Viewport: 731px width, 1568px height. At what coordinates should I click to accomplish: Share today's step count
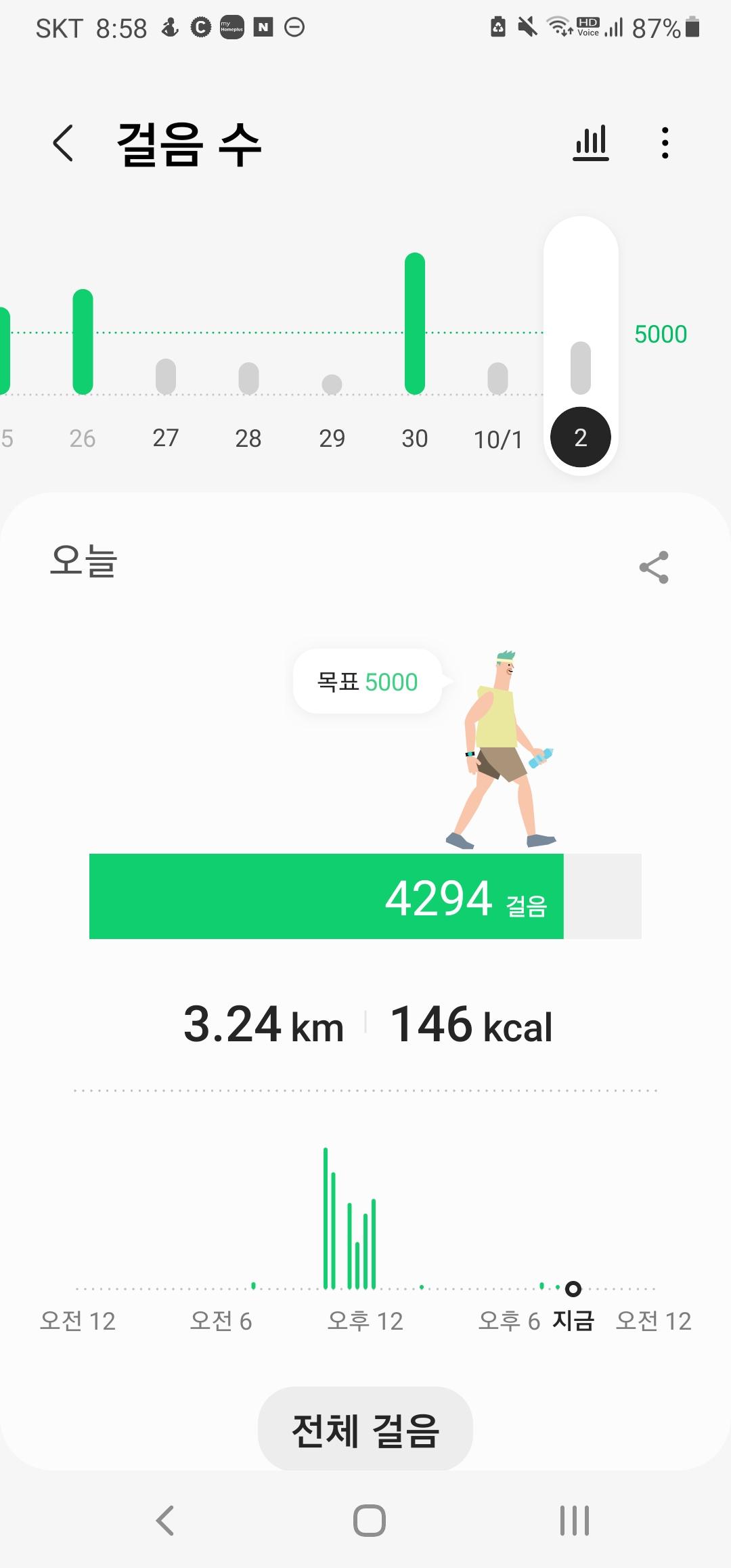coord(654,567)
